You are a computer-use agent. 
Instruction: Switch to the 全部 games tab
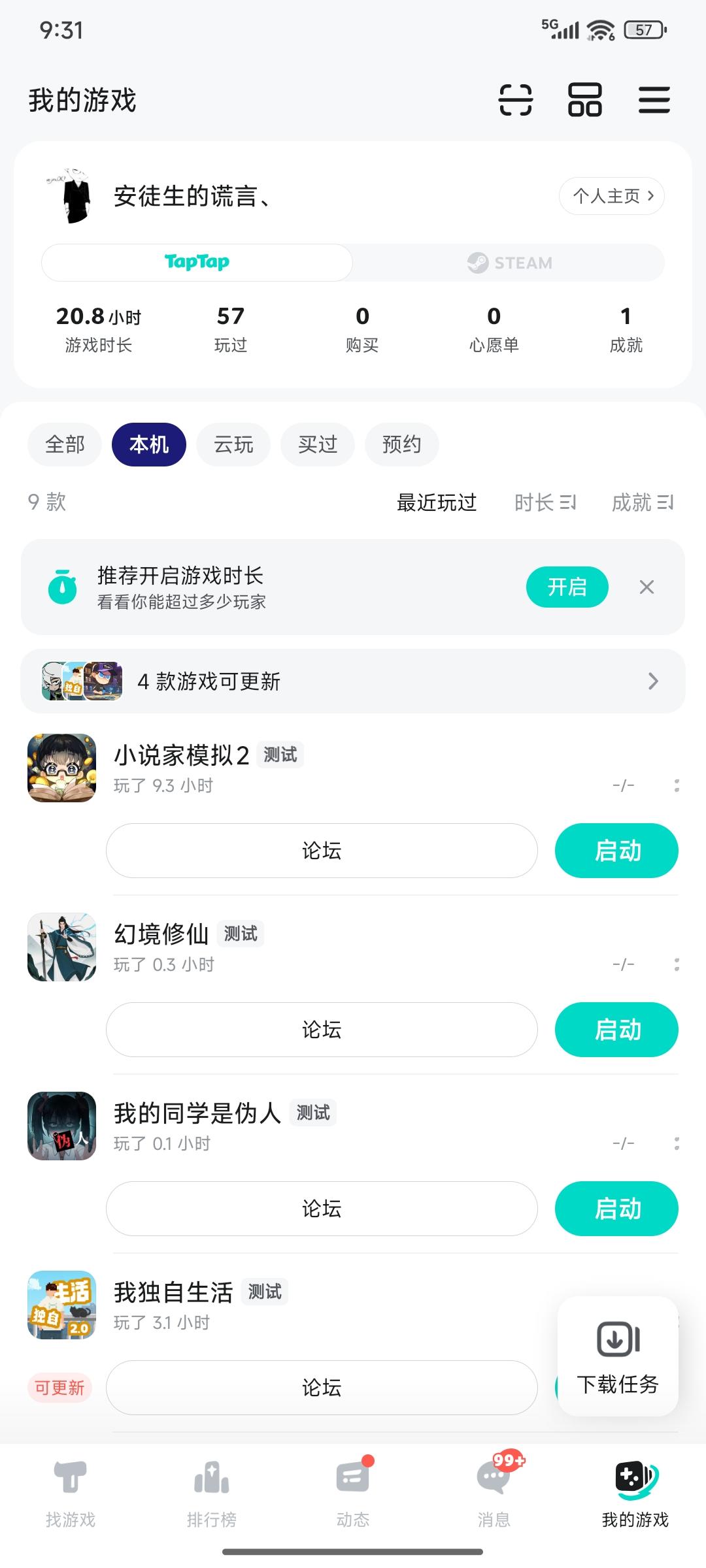[x=64, y=444]
